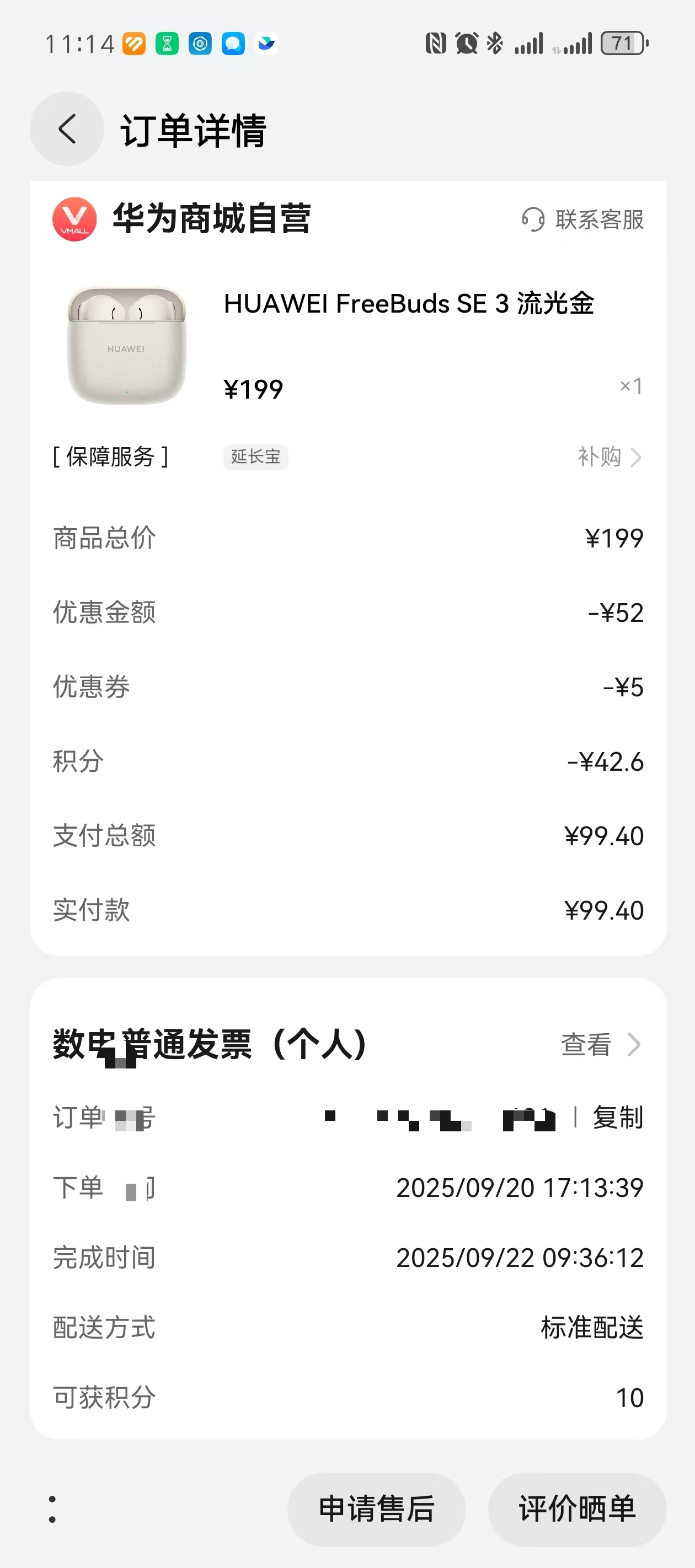The height and width of the screenshot is (1568, 695).
Task: Open the 华为商城自营 store
Action: tap(211, 219)
